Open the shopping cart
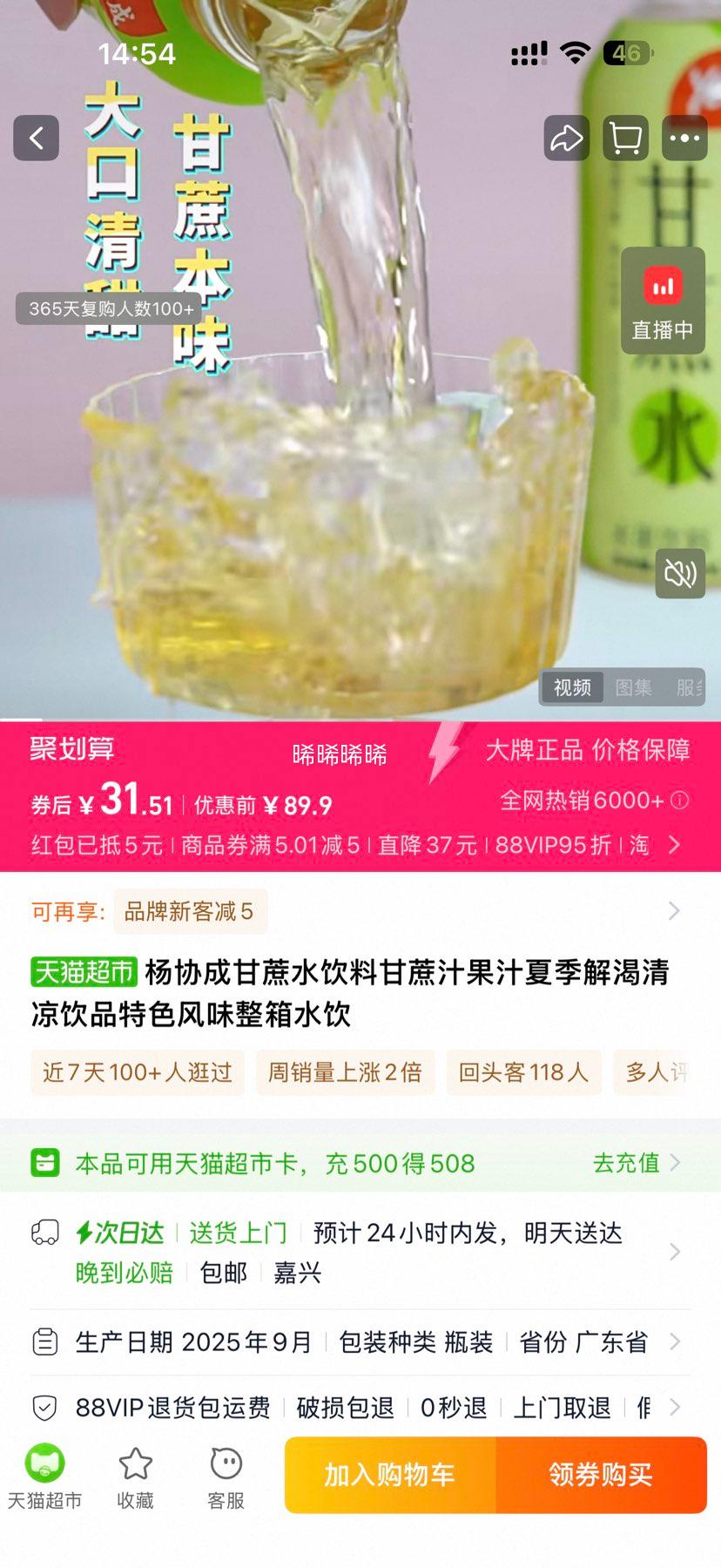 624,138
